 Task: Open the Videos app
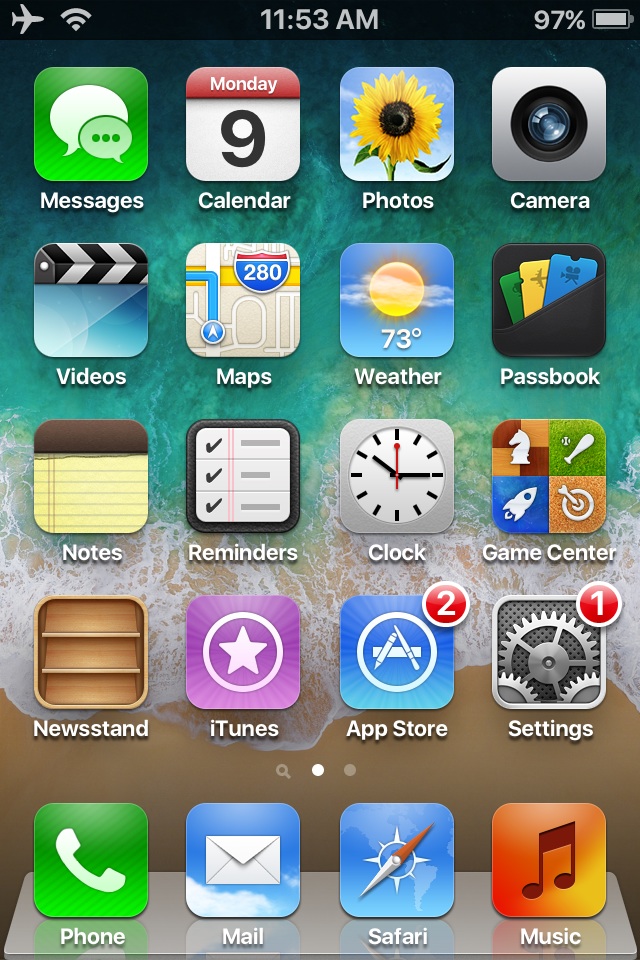91,300
